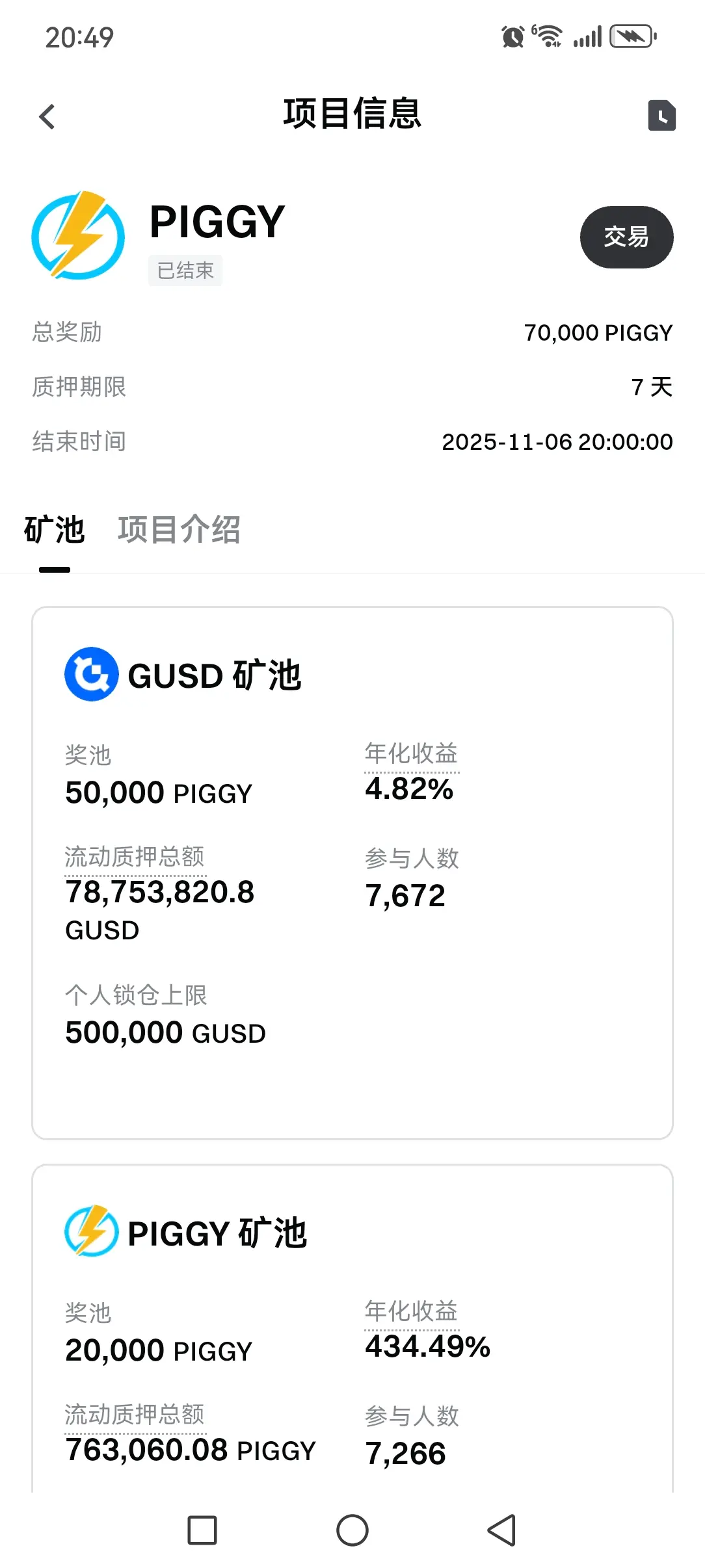Screen dimensions: 705x1568
Task: Tap the 交易 trade button
Action: (x=626, y=237)
